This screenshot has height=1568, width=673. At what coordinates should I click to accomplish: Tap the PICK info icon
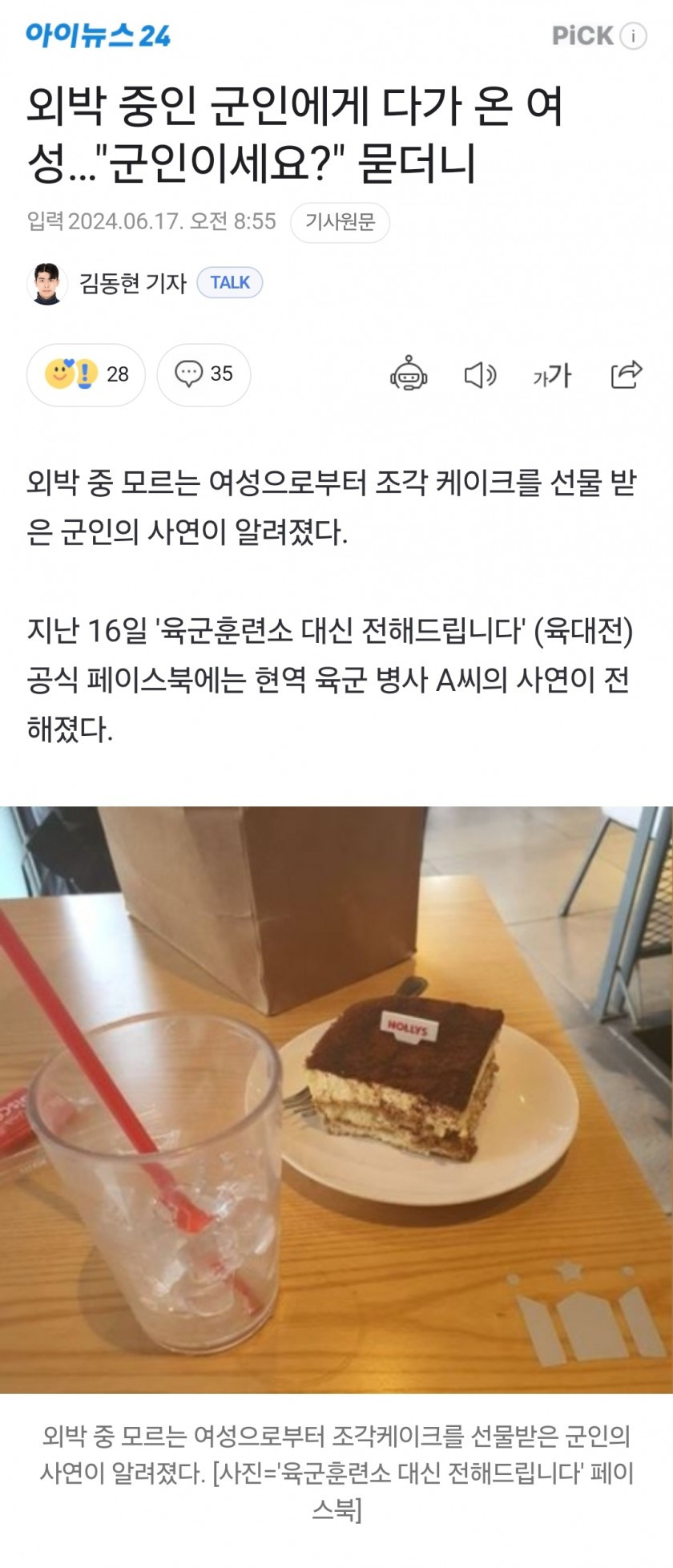(633, 36)
